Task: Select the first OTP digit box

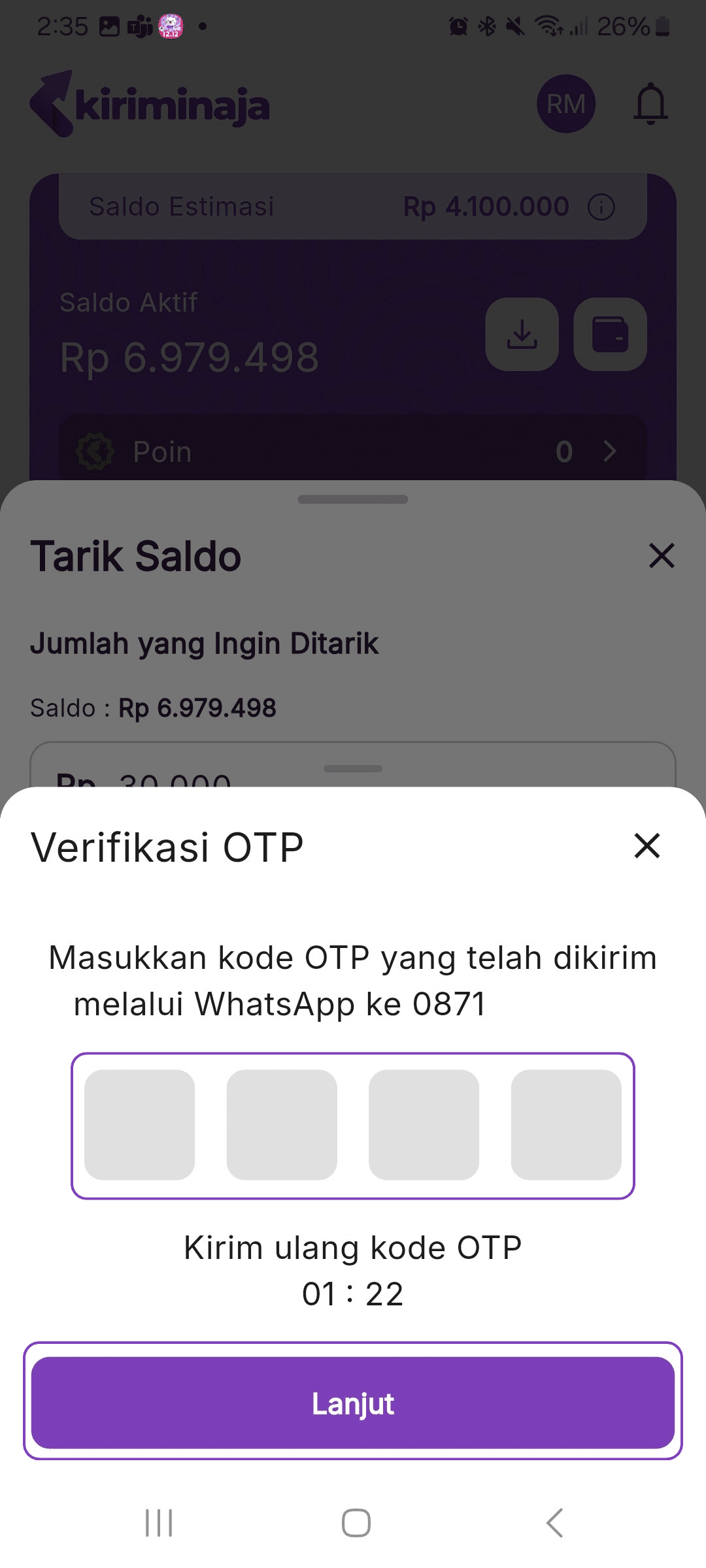Action: [x=140, y=1125]
